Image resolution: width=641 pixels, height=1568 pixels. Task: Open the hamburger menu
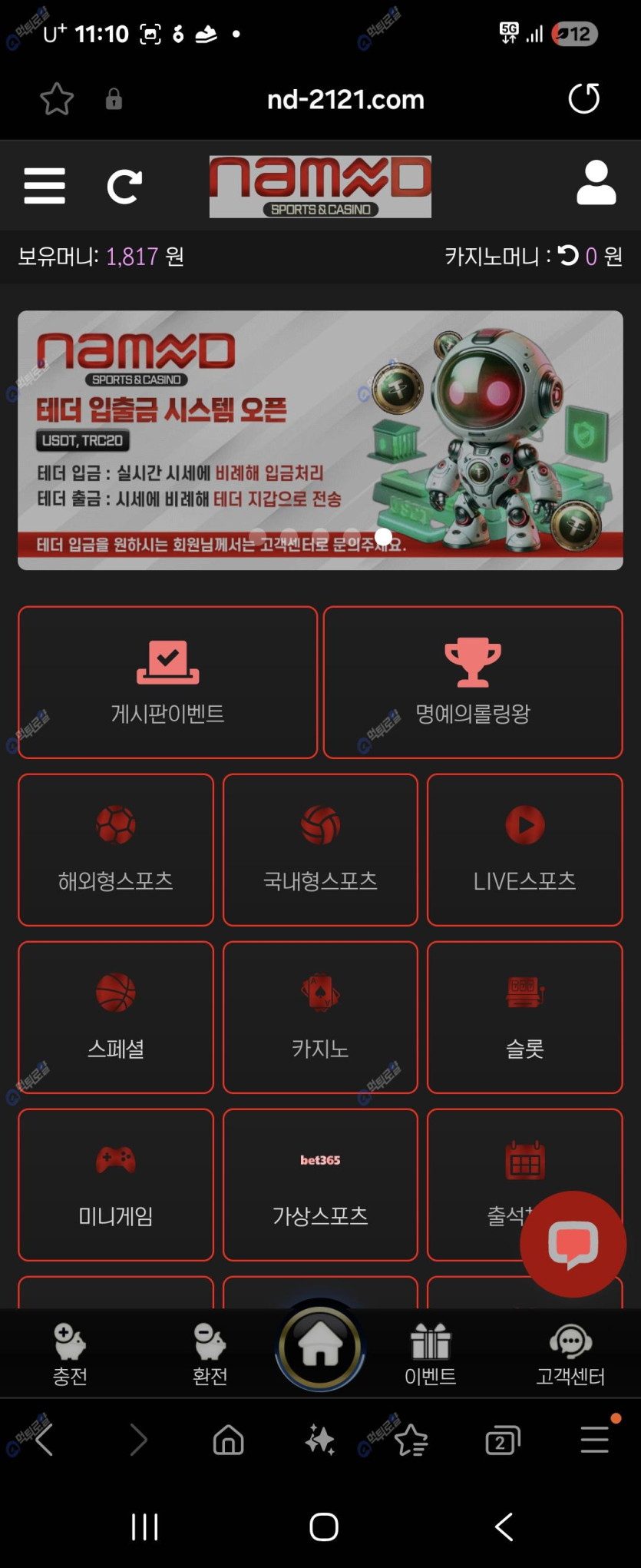(45, 186)
